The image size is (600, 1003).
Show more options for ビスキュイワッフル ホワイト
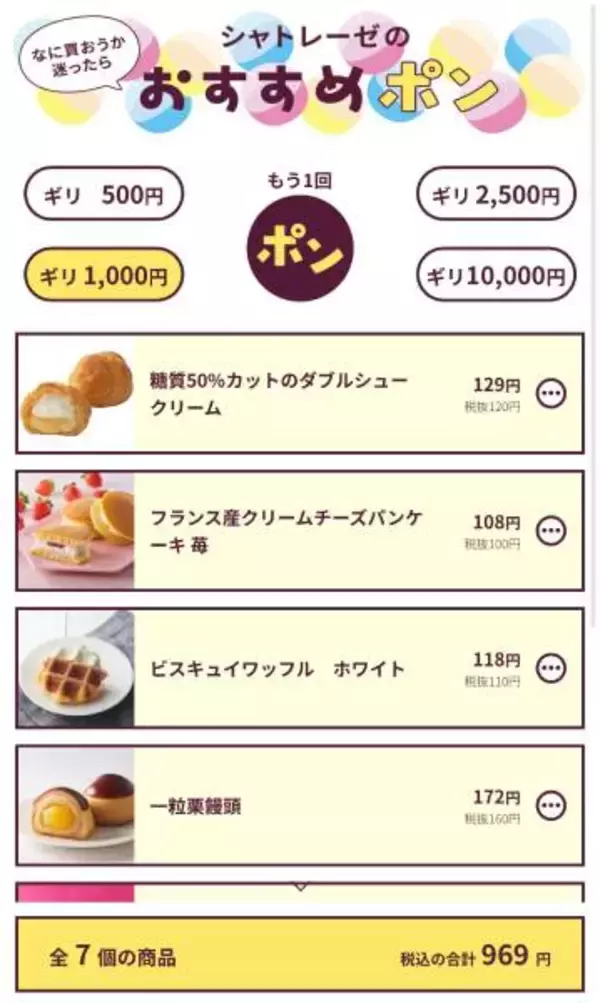[551, 667]
